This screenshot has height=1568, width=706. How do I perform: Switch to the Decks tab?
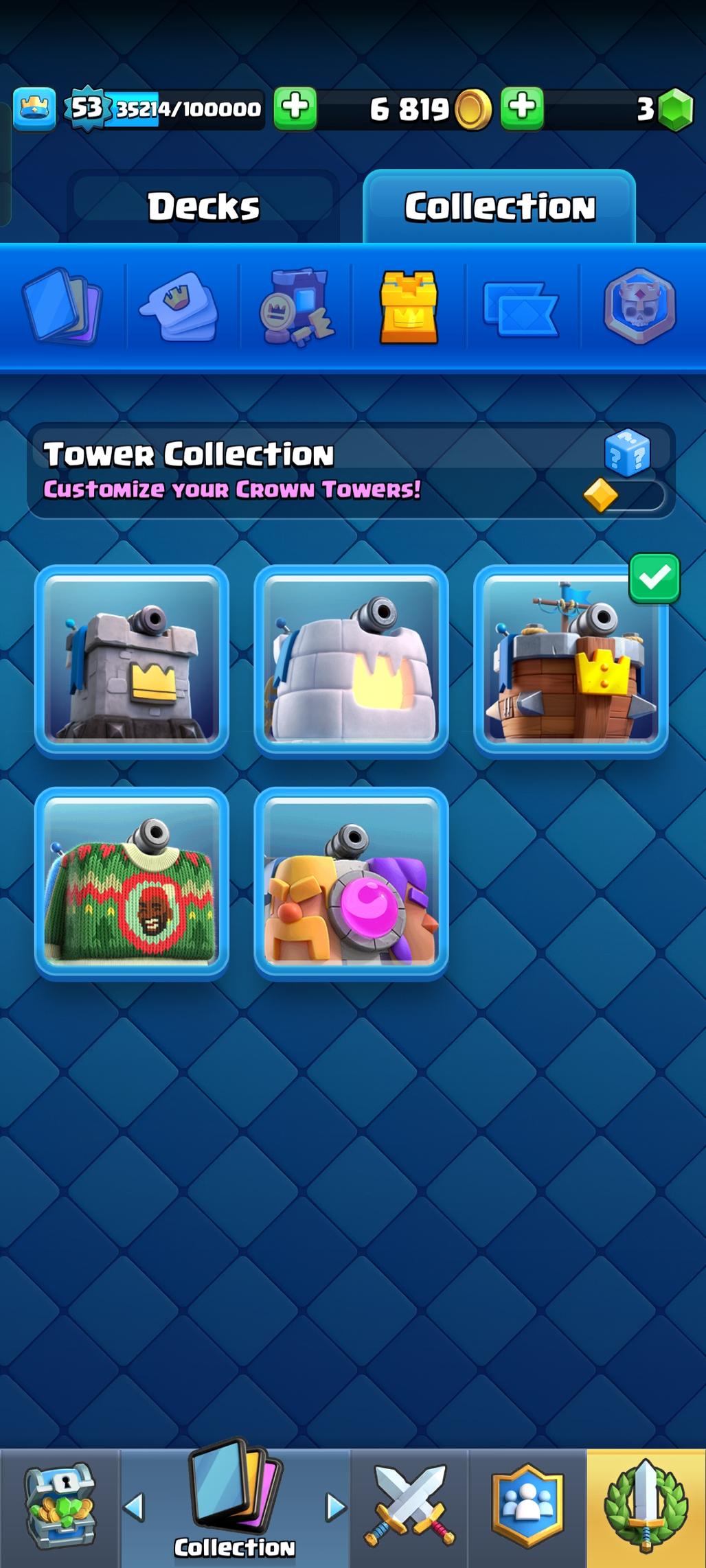(203, 207)
